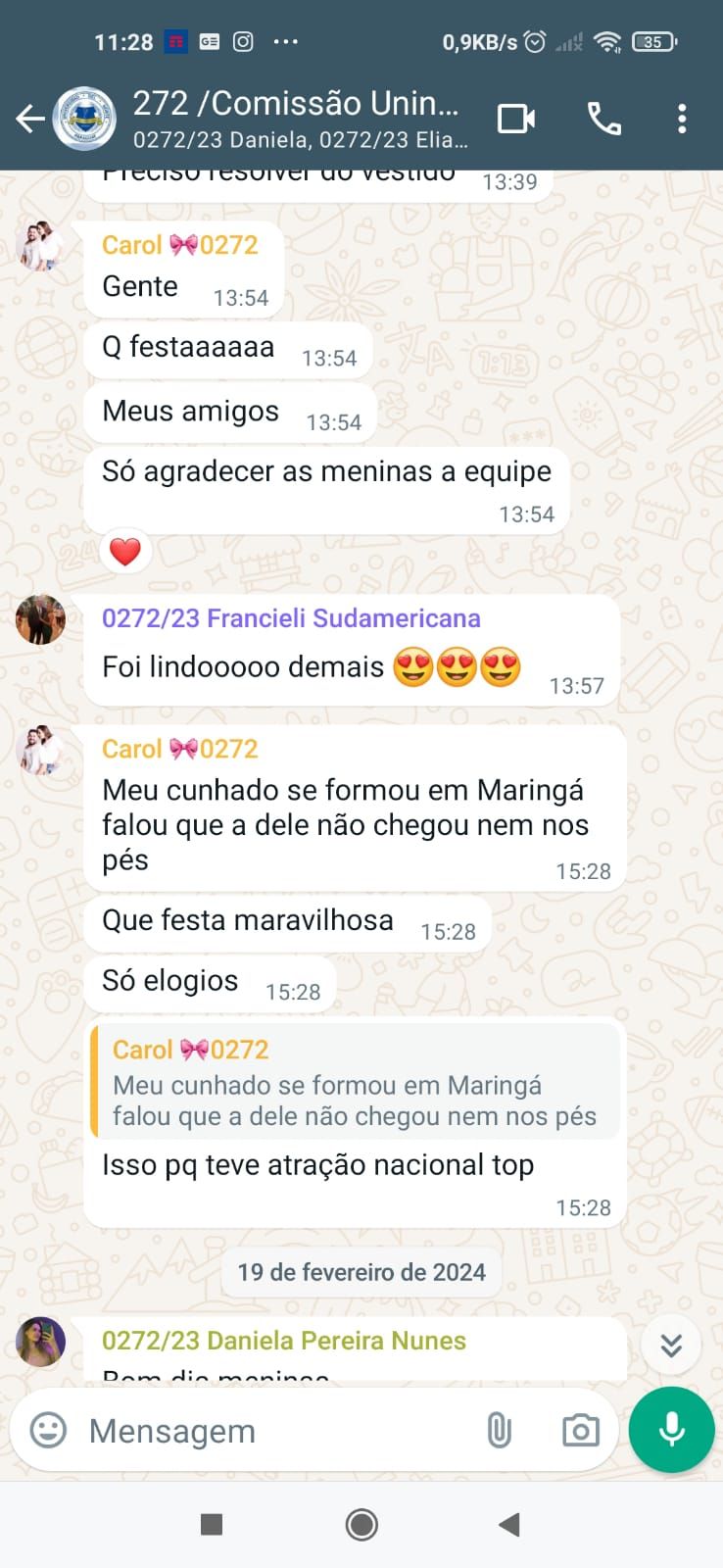Open the group profile picture

[x=84, y=120]
